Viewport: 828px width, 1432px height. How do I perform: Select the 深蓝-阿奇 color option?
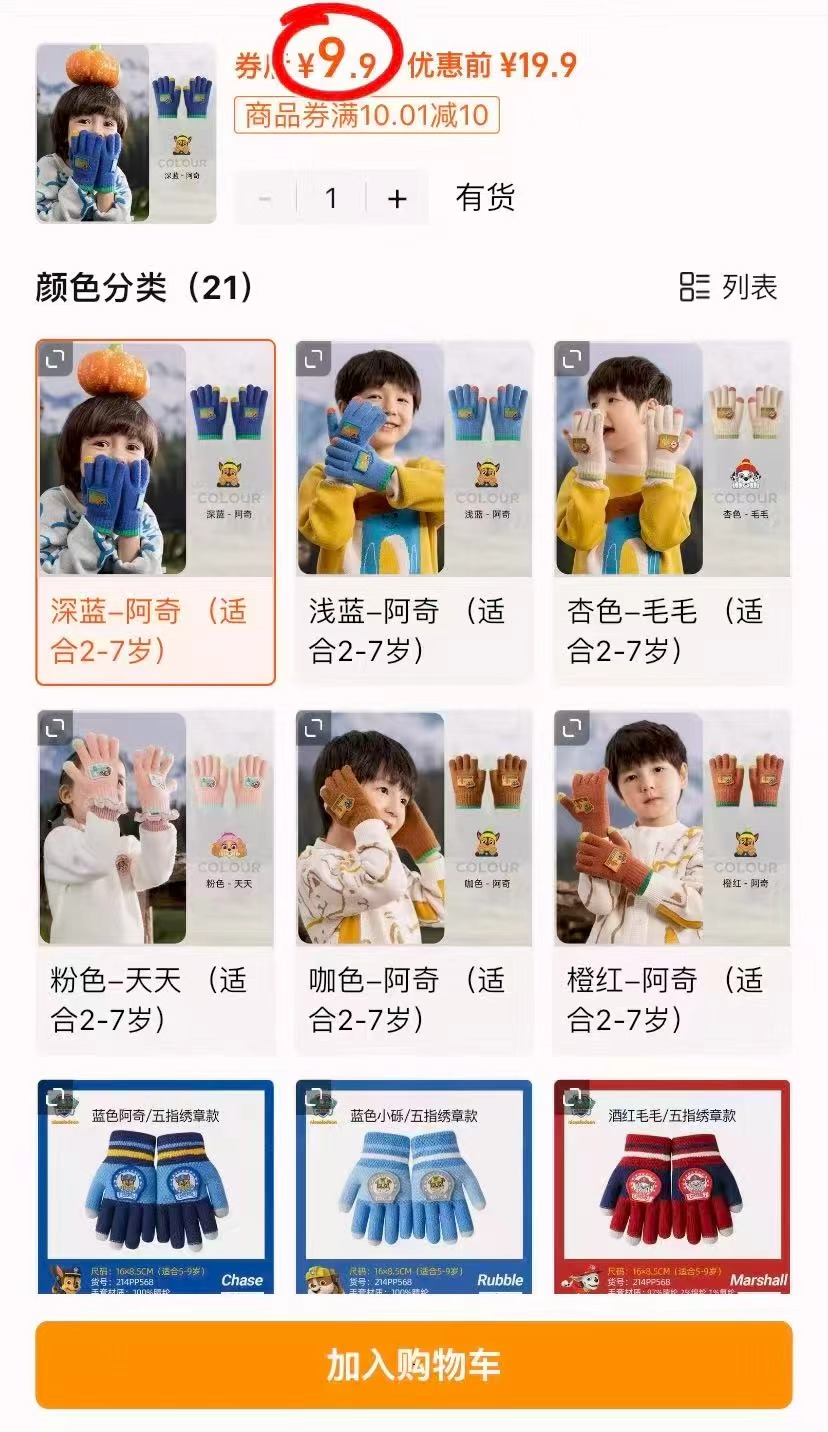155,512
